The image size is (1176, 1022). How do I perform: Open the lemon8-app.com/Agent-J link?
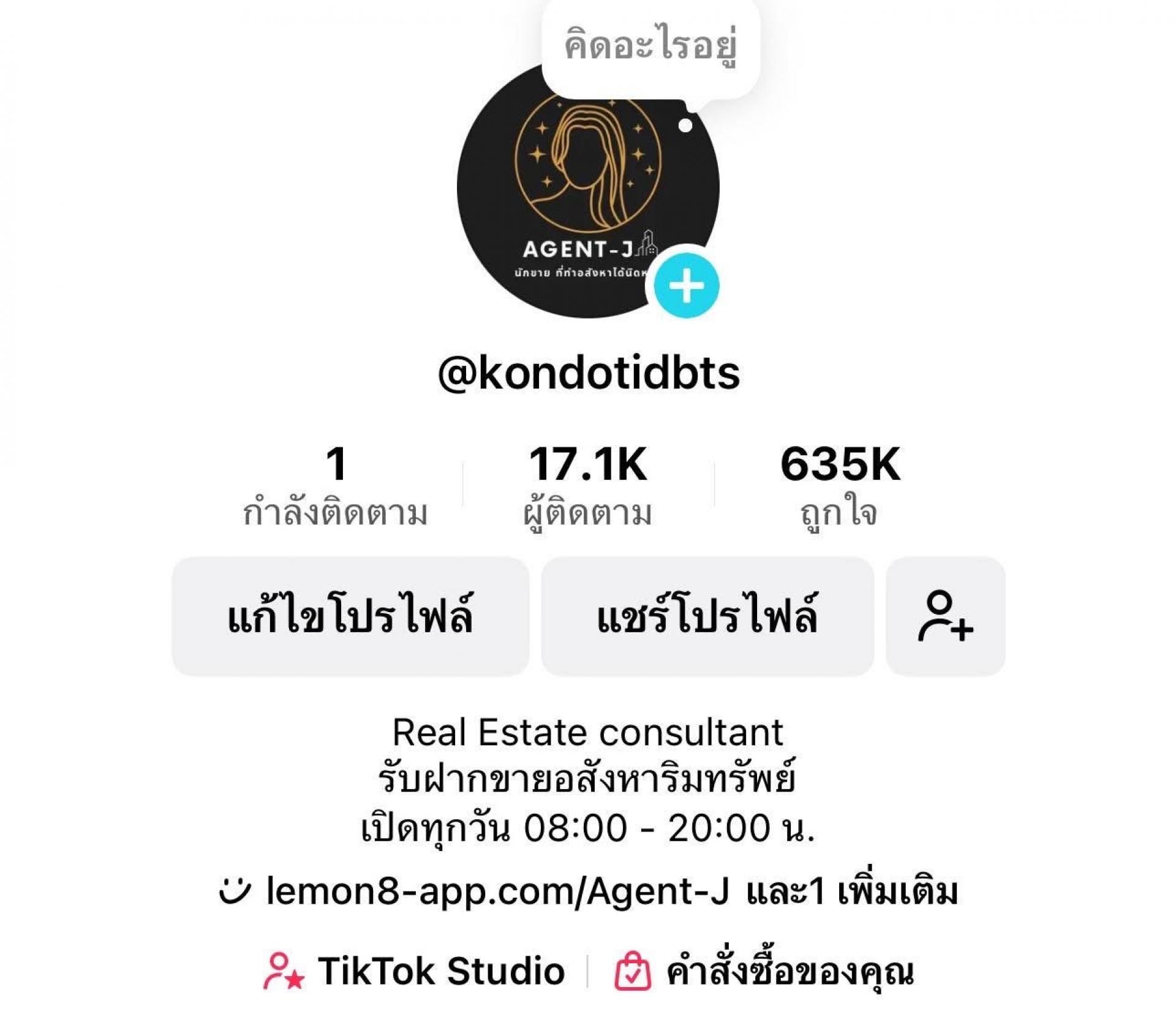coord(496,891)
